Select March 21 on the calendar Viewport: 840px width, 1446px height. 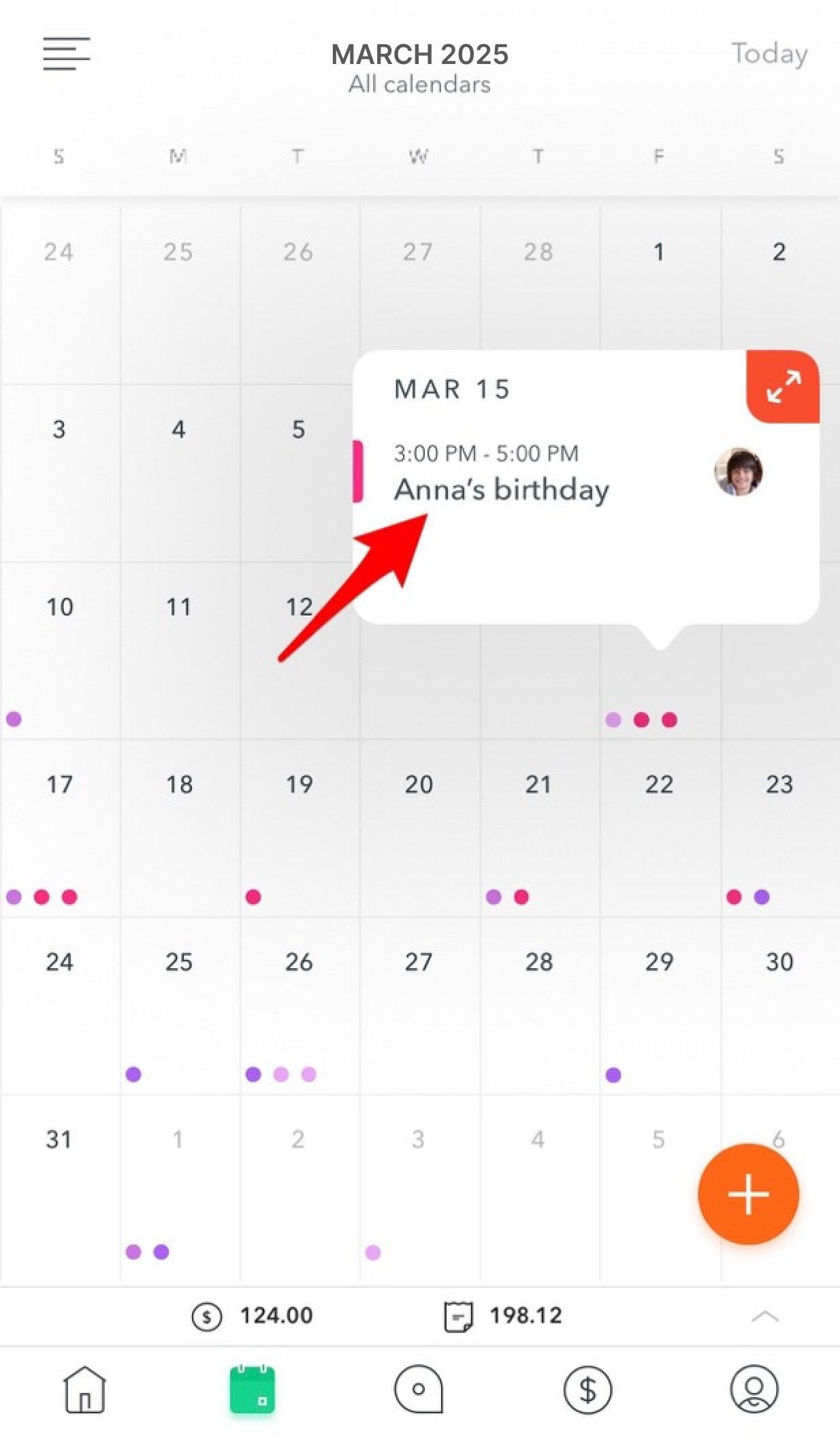tap(539, 829)
